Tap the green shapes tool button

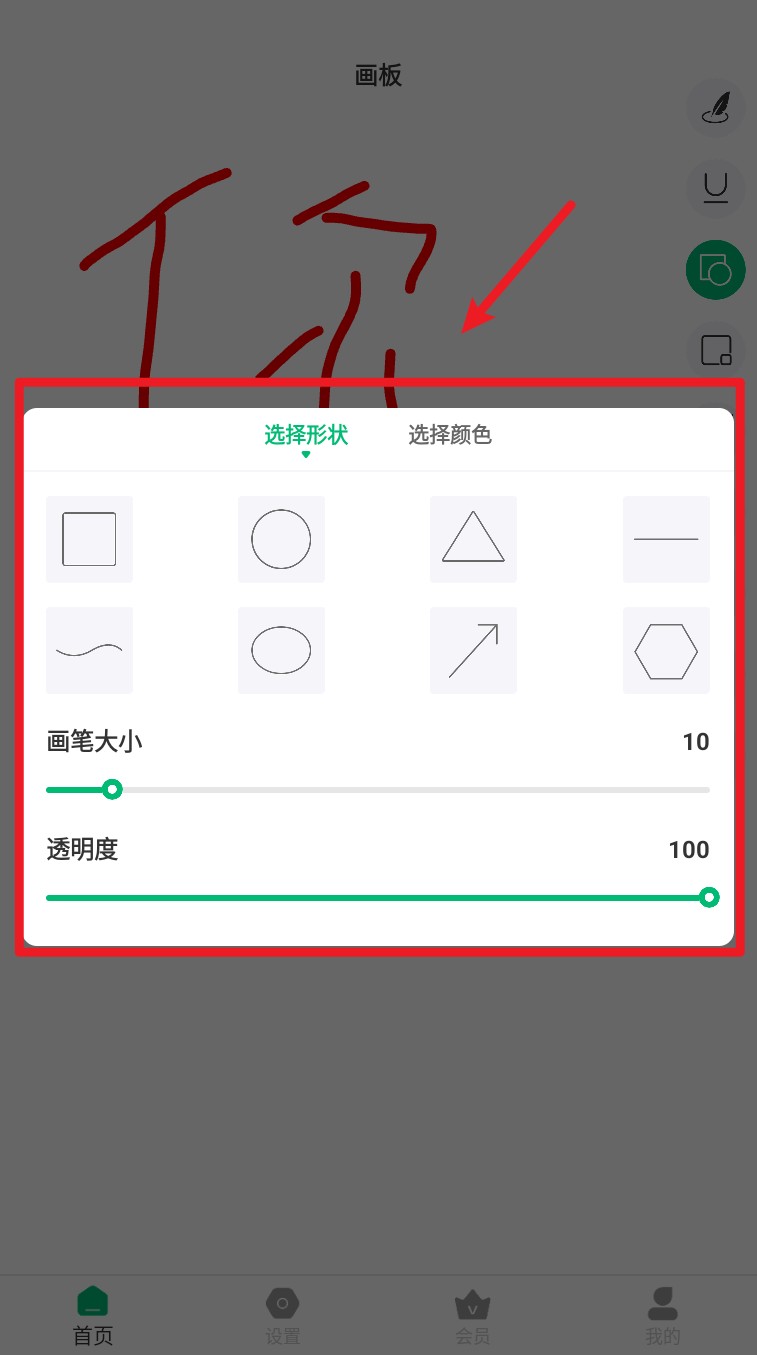[716, 270]
